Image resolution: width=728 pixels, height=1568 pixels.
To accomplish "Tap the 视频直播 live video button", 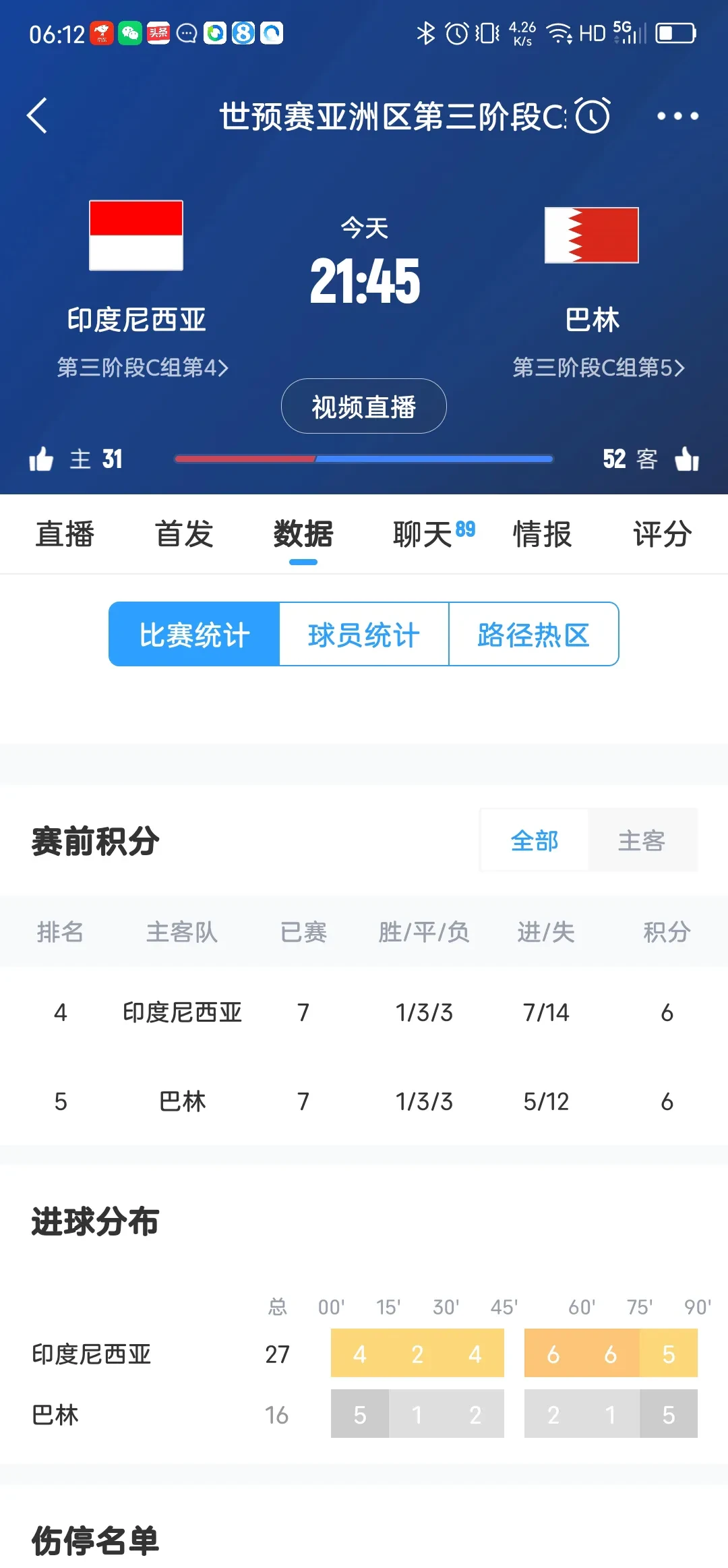I will (x=363, y=405).
